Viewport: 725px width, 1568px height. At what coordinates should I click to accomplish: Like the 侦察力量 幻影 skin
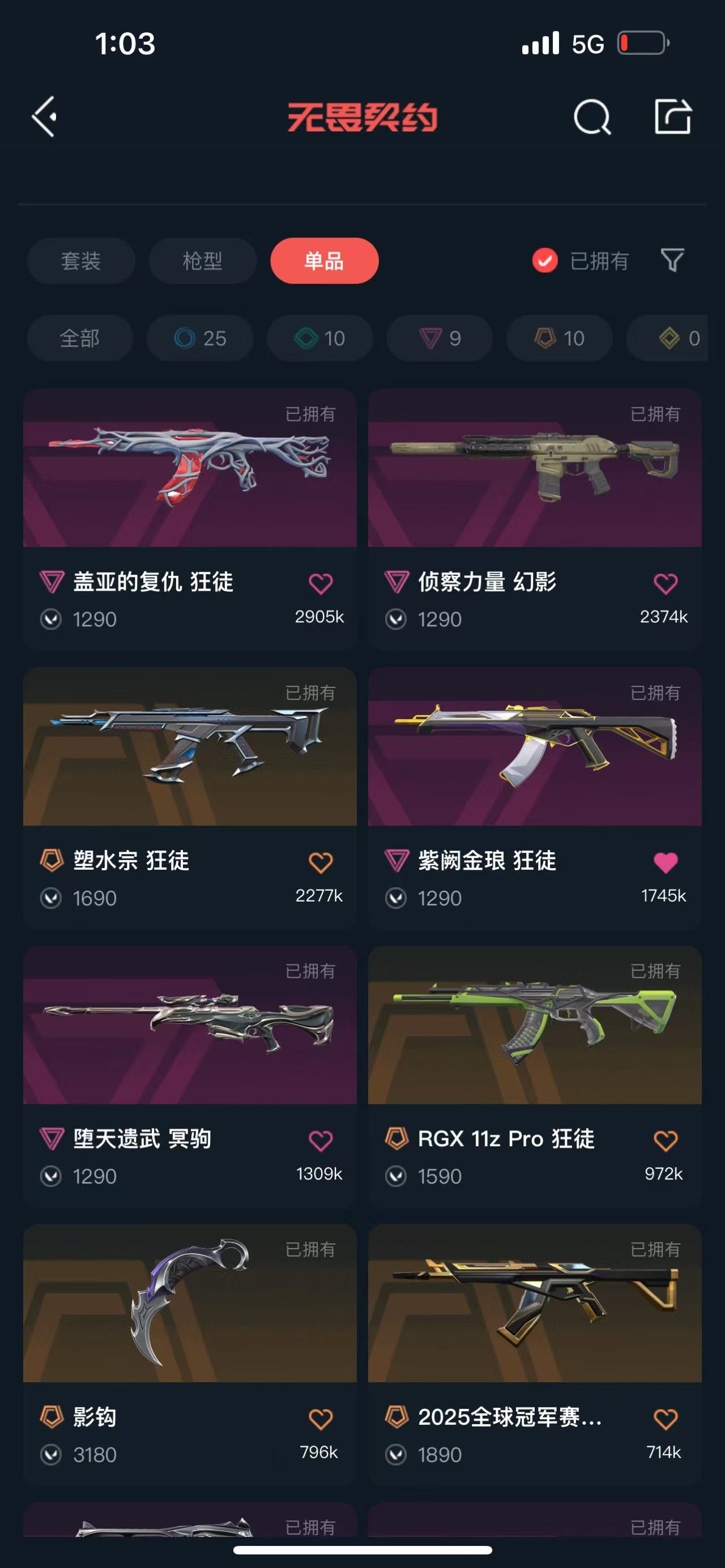point(665,583)
